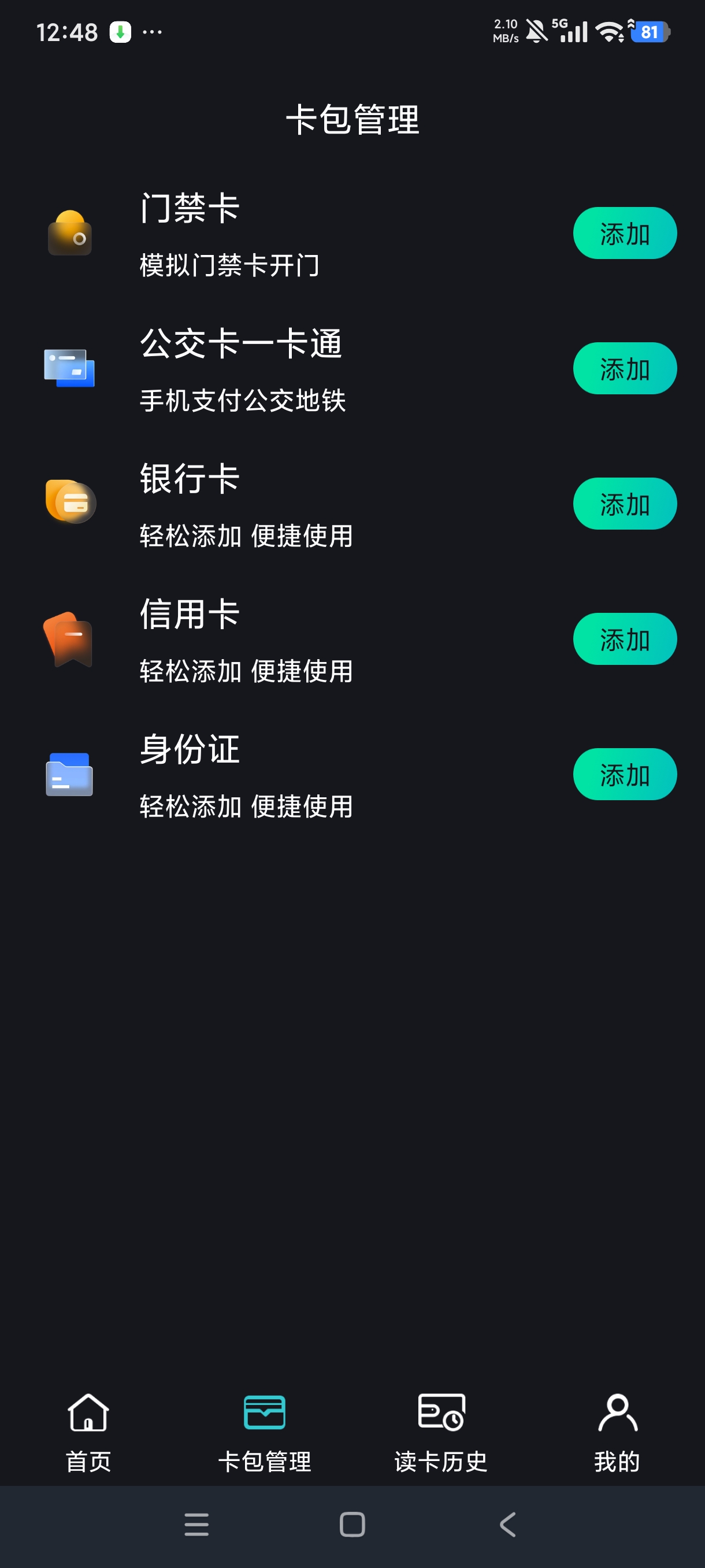
Task: Tap 添加 for 信用卡
Action: [624, 638]
